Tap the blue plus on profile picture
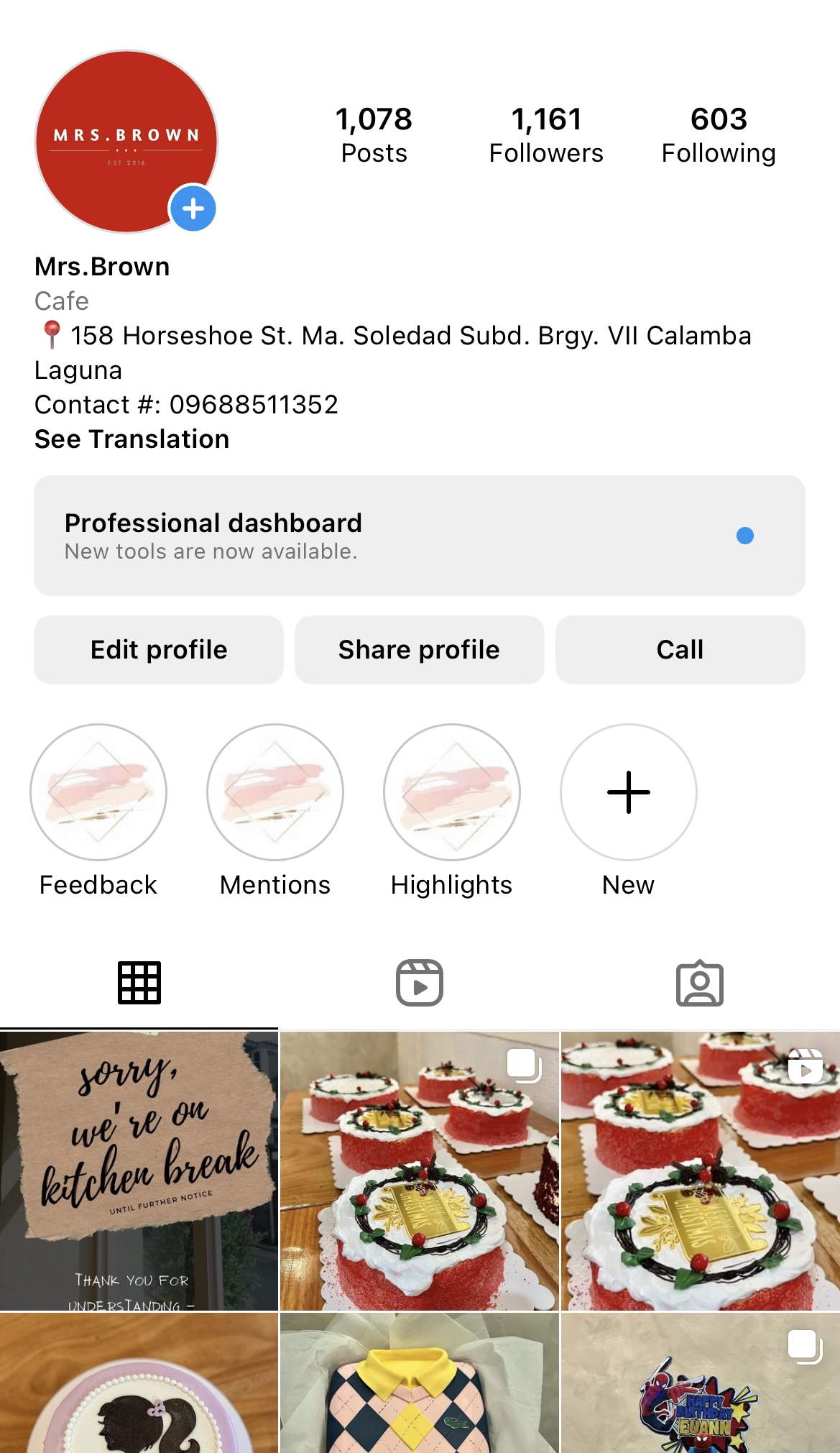The width and height of the screenshot is (840, 1453). pos(193,209)
